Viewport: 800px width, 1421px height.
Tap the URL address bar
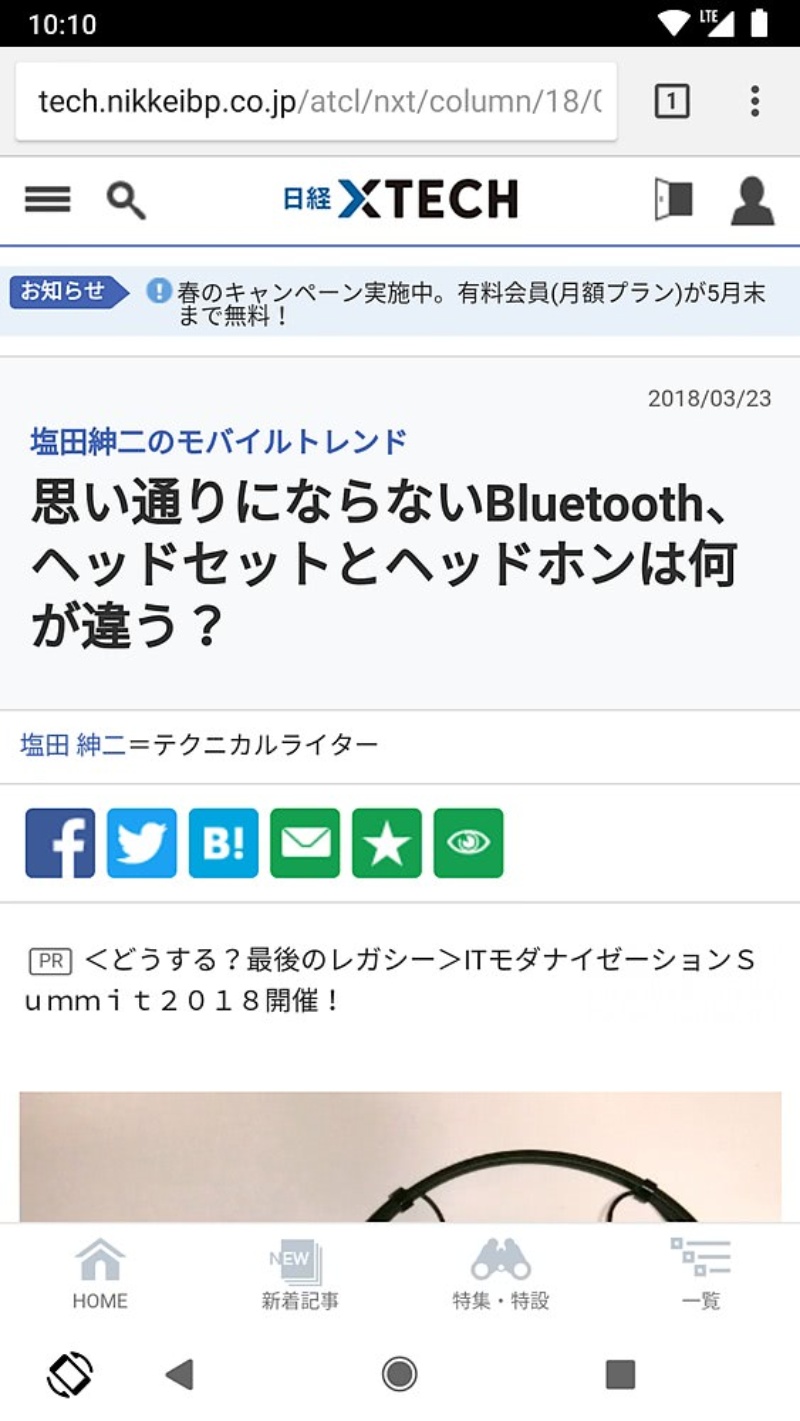(318, 101)
